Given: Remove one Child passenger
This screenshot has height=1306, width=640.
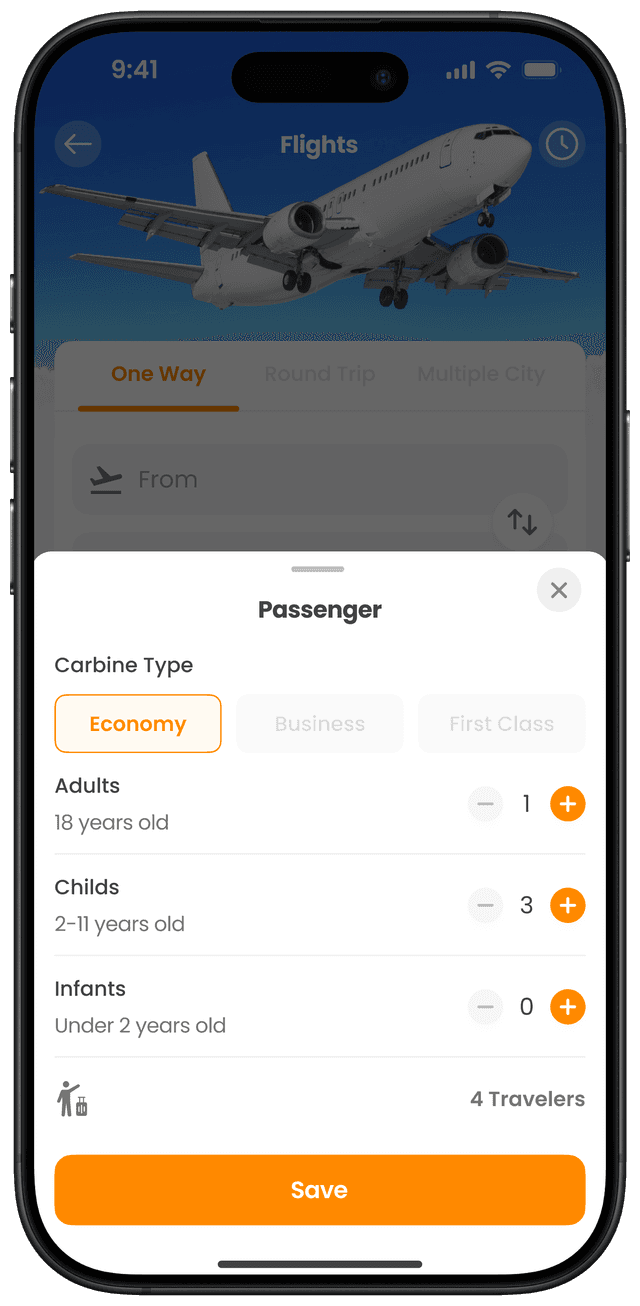Looking at the screenshot, I should (x=486, y=905).
